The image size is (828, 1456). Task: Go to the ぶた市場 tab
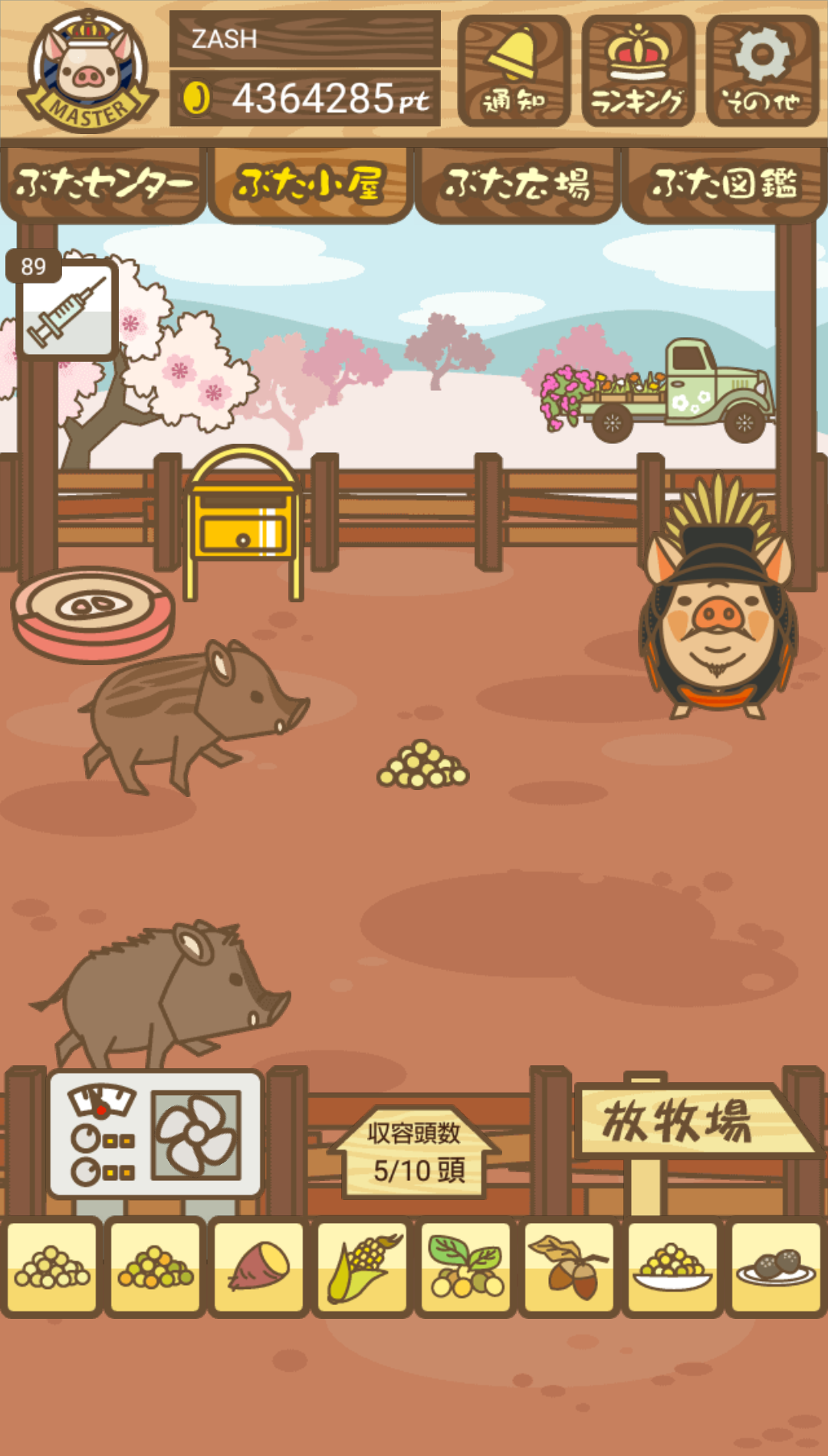click(x=517, y=185)
